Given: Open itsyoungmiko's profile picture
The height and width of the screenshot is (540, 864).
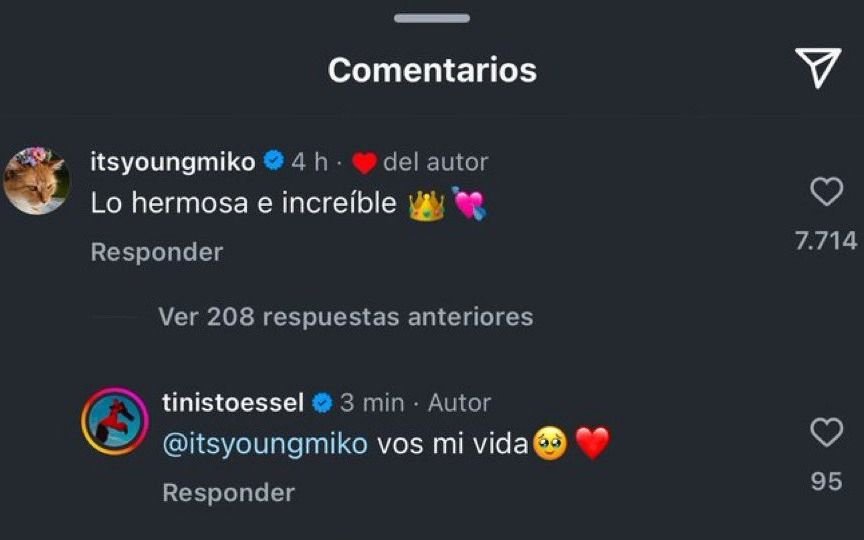Looking at the screenshot, I should (37, 181).
